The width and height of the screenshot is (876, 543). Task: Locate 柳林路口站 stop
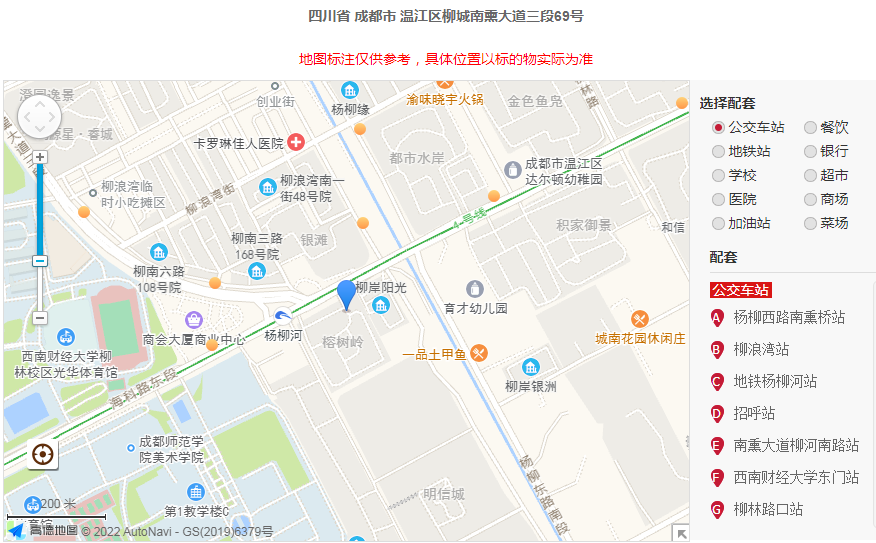pos(767,509)
